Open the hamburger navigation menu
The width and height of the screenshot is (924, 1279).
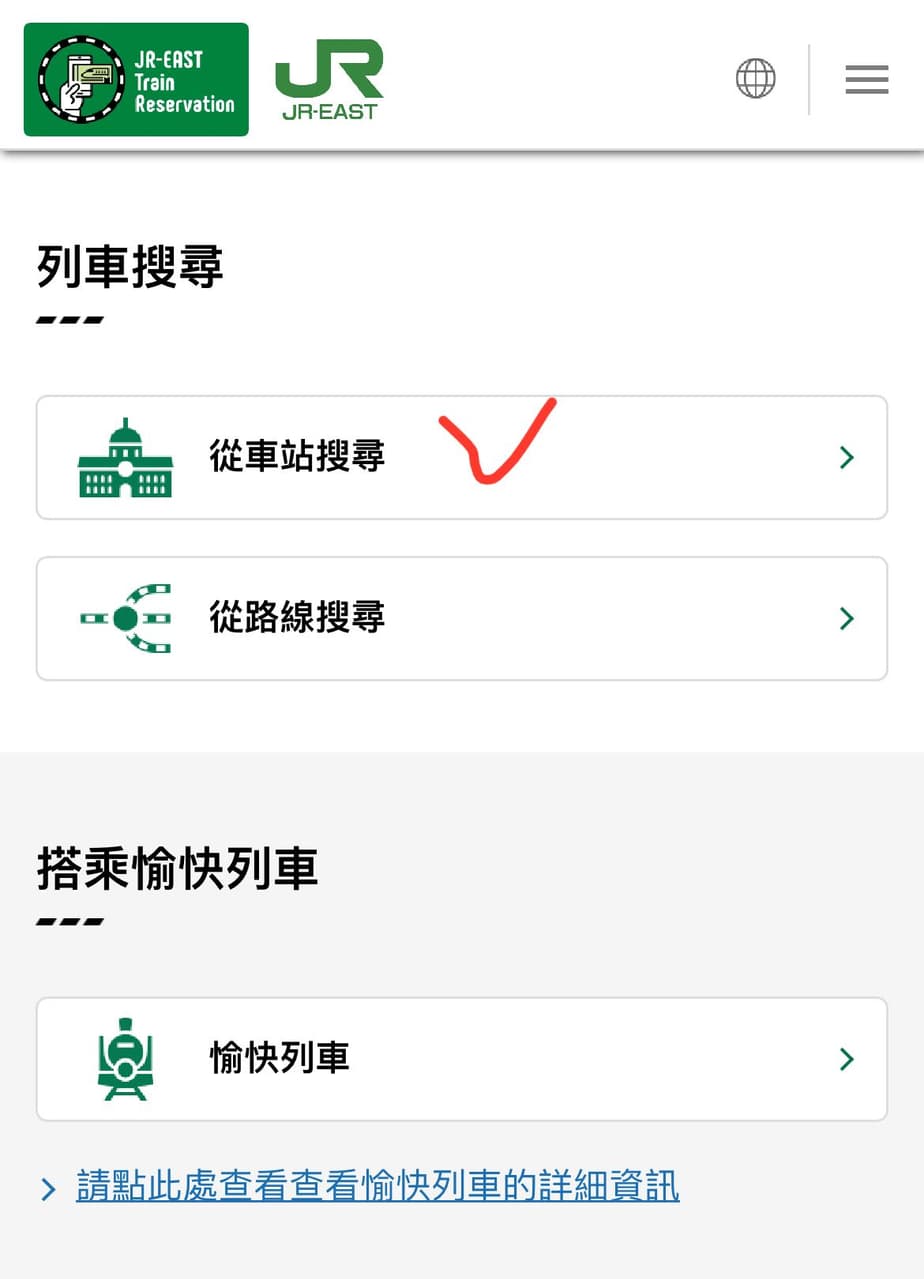point(866,79)
